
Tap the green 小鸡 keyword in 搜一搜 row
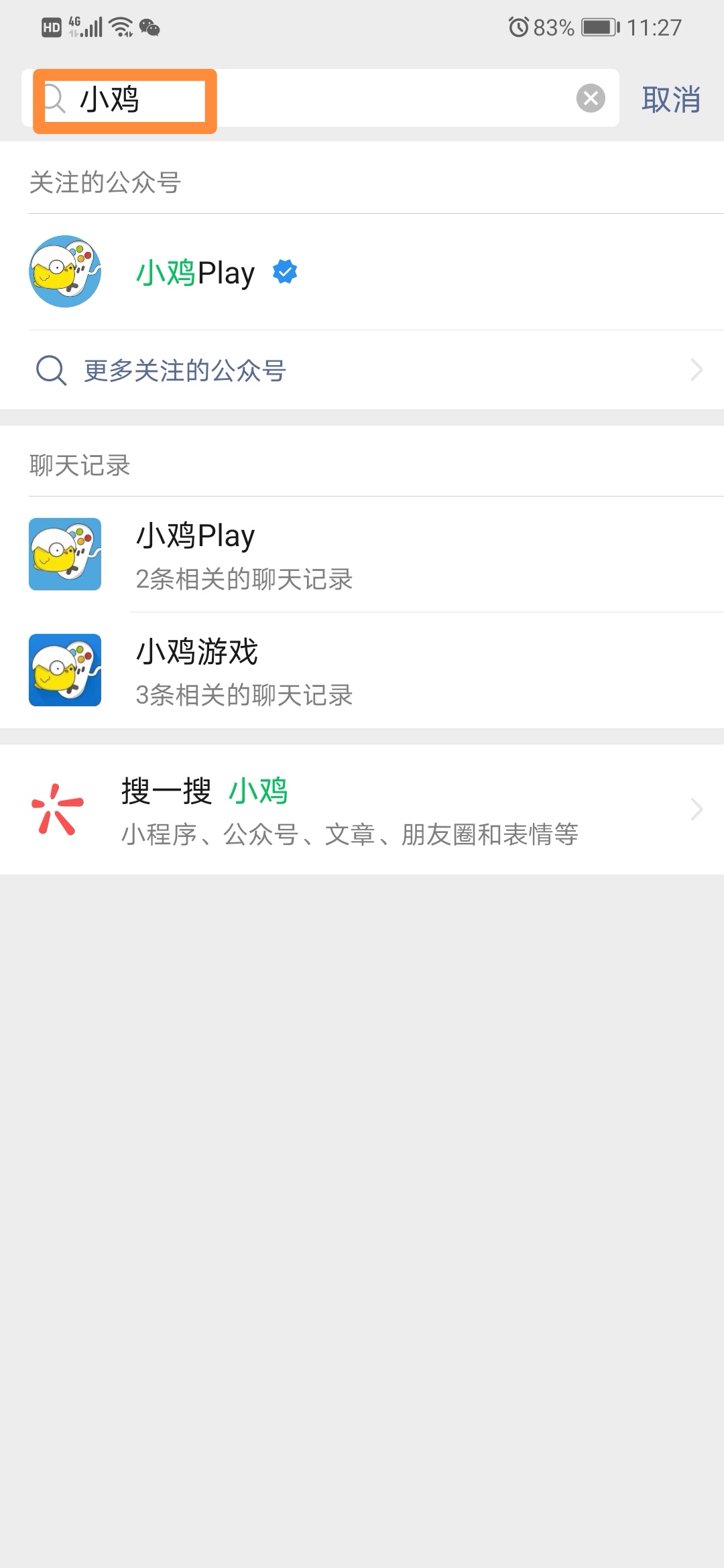(260, 791)
